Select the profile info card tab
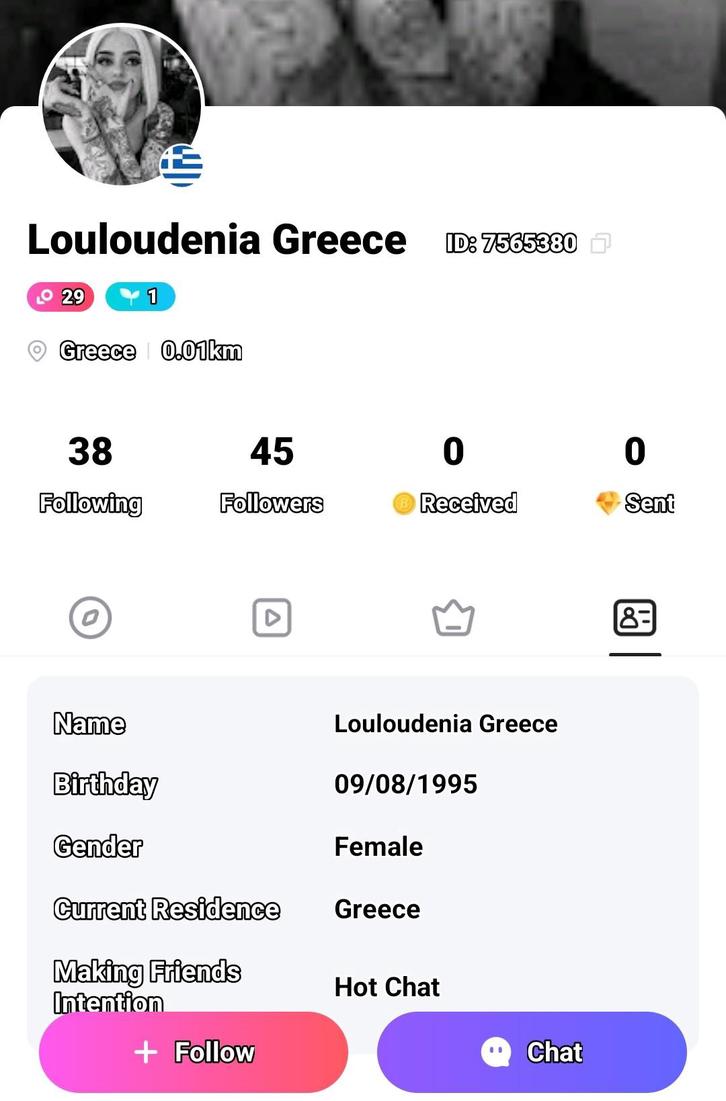Viewport: 726px width, 1101px height. (635, 617)
